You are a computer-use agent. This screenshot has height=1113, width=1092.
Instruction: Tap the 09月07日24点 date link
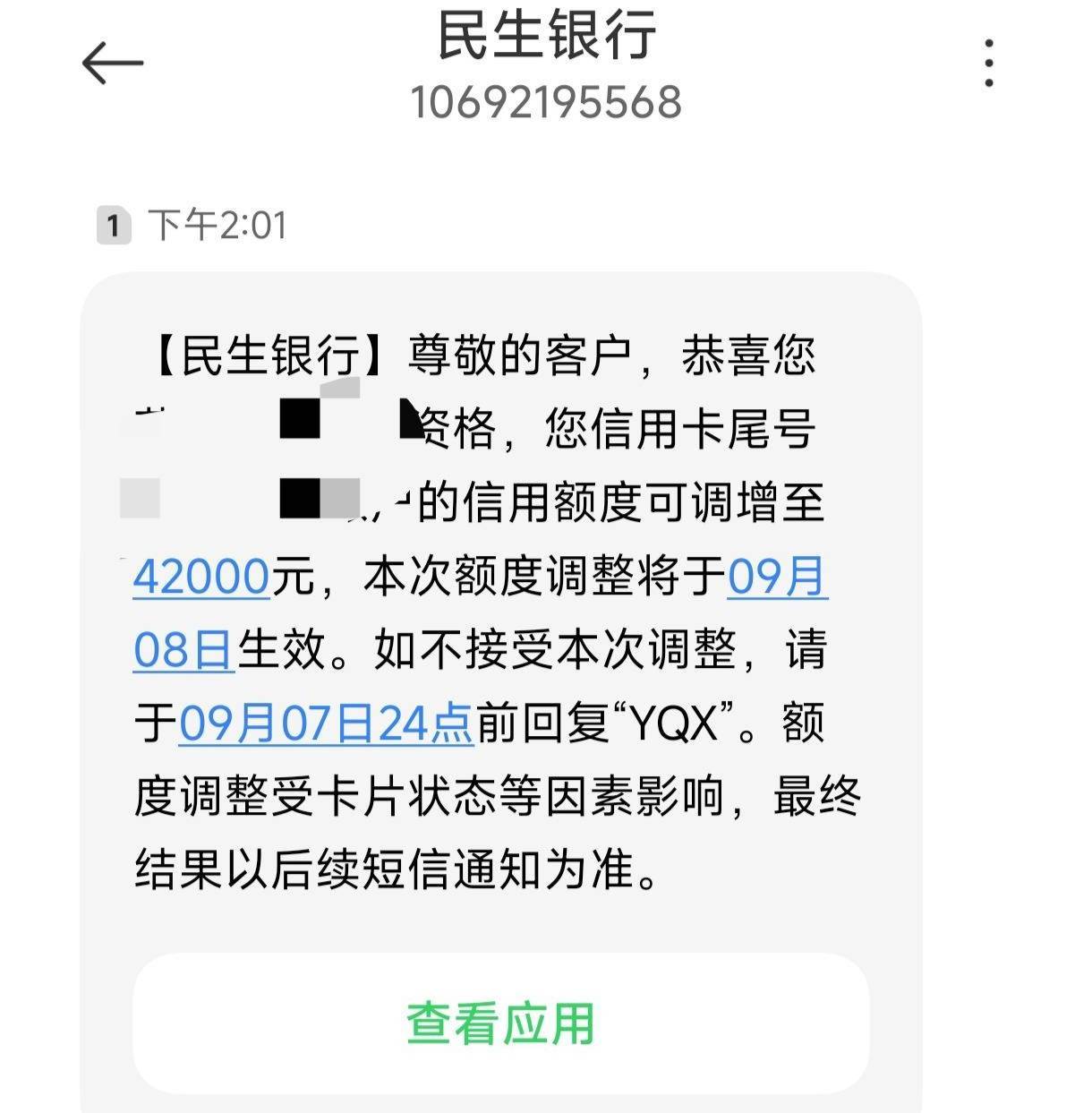pyautogui.click(x=326, y=723)
